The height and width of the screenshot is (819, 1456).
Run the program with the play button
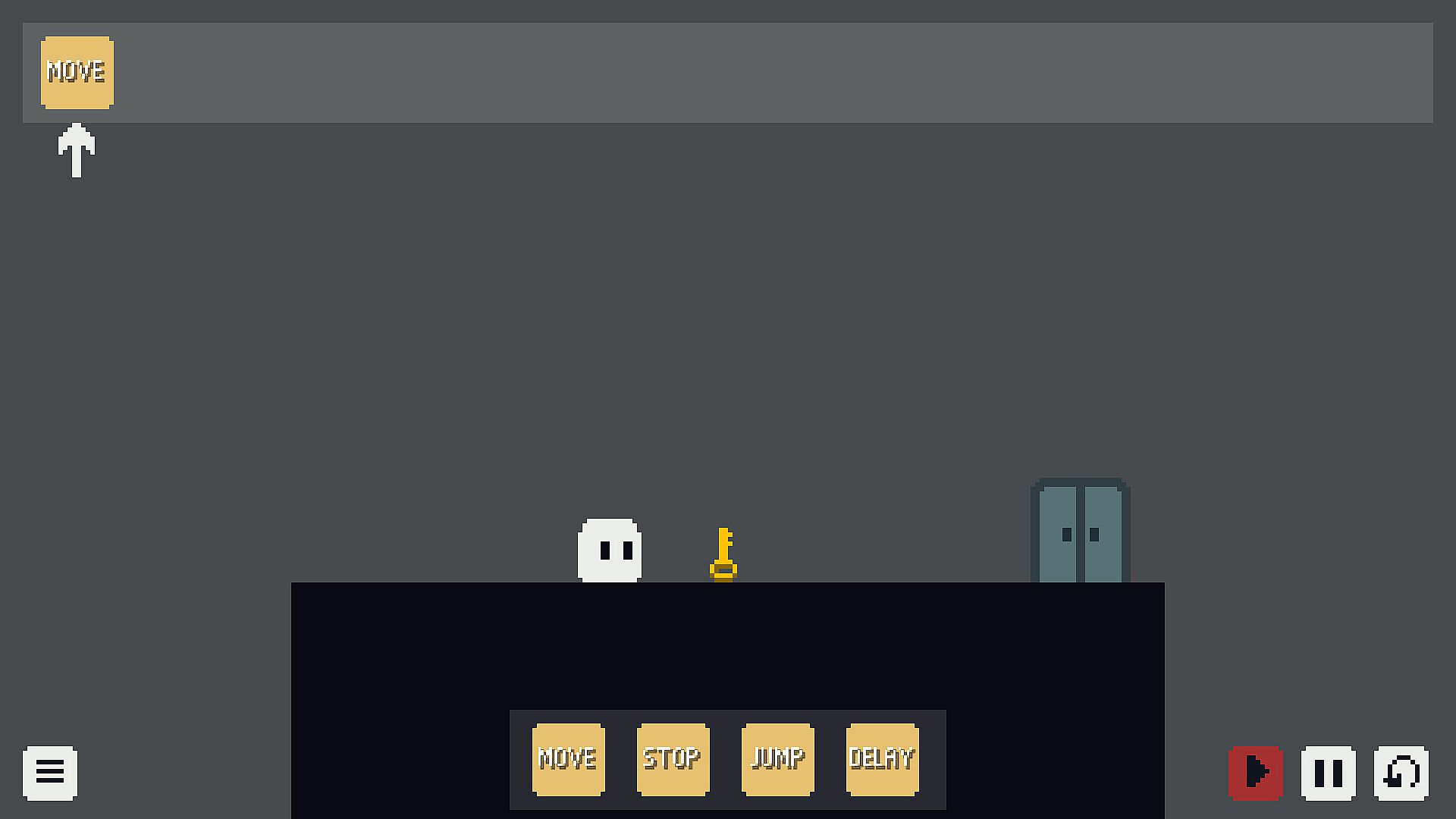click(1256, 773)
